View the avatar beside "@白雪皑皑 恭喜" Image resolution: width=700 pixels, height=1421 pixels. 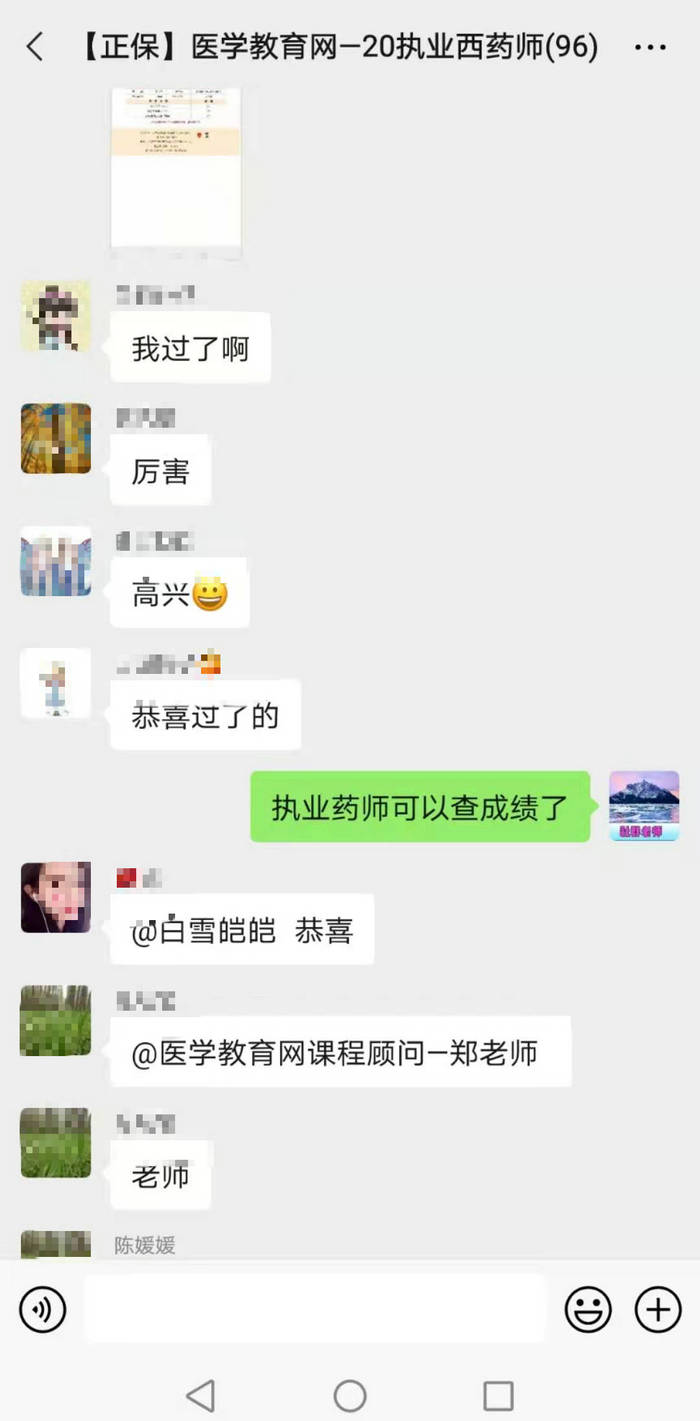(x=56, y=897)
